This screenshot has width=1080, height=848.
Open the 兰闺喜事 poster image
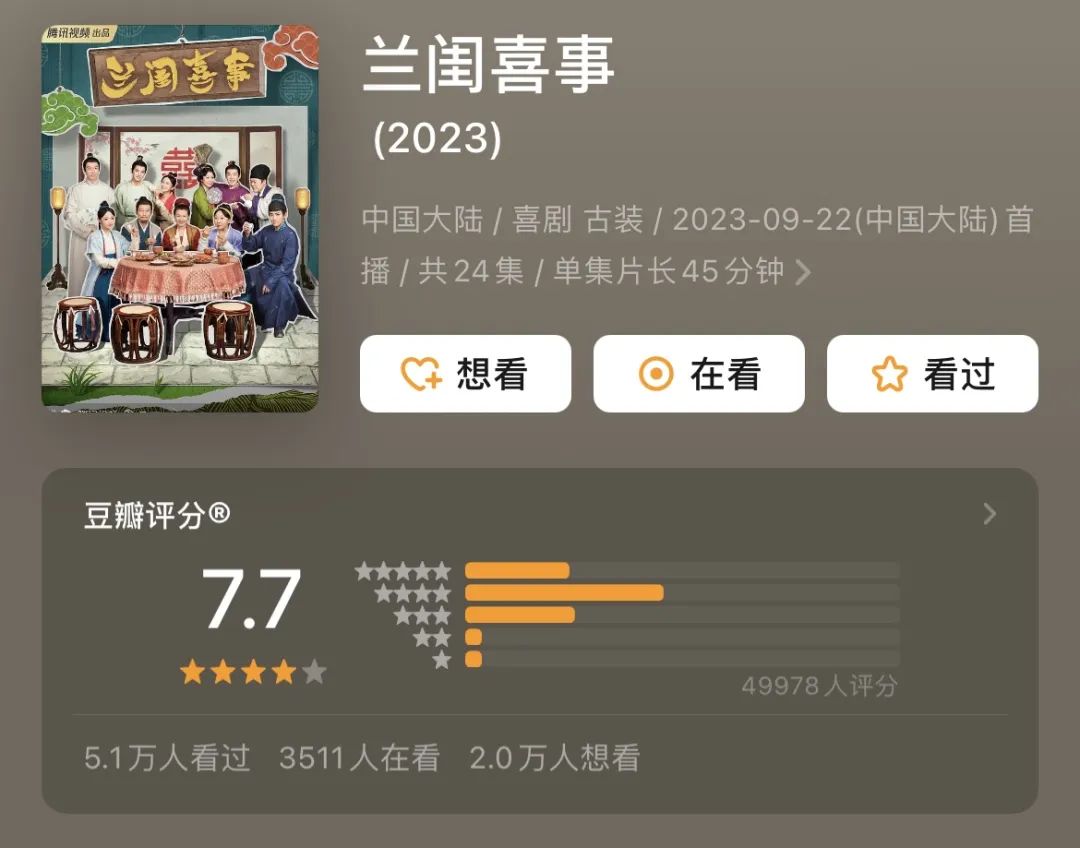(x=180, y=218)
